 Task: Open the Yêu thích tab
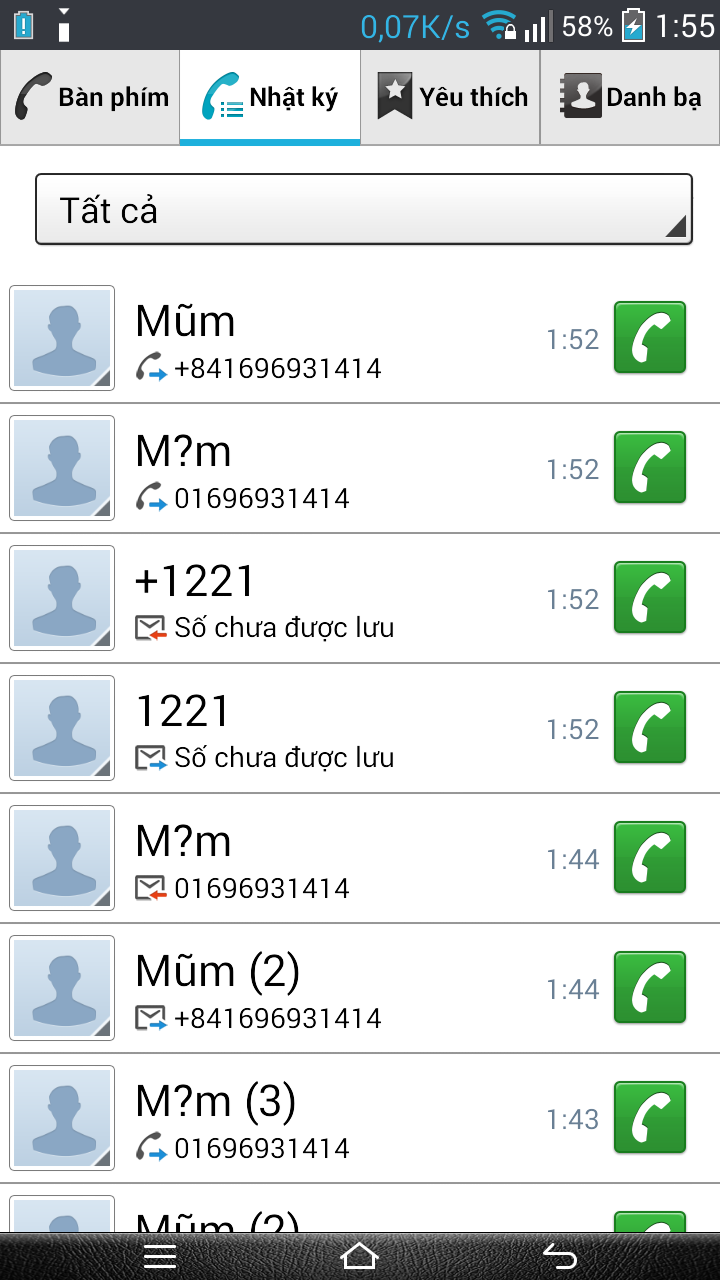tap(450, 97)
